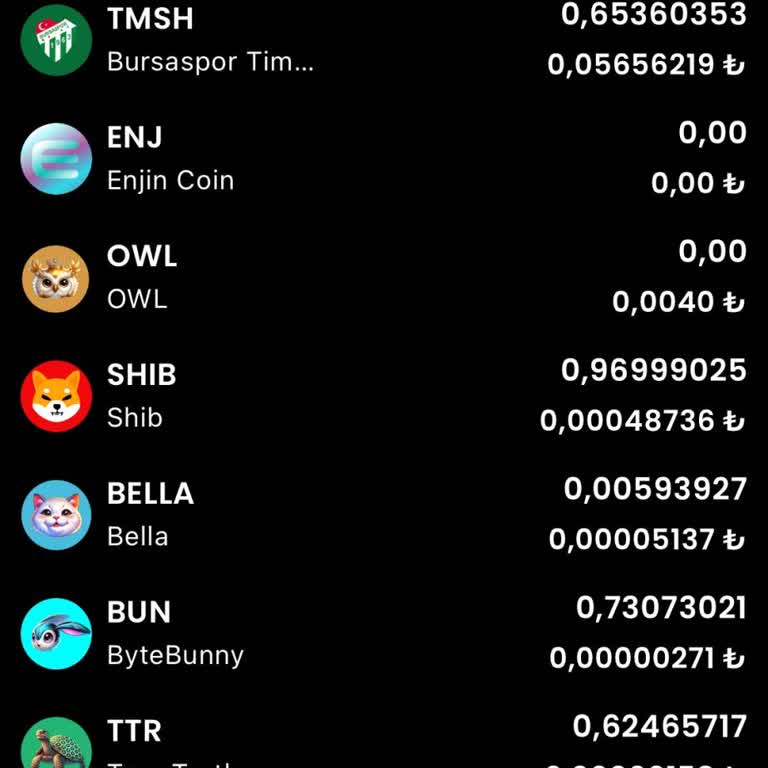The width and height of the screenshot is (768, 768).
Task: Select the ENJ Enjin Coin row
Action: 384,158
